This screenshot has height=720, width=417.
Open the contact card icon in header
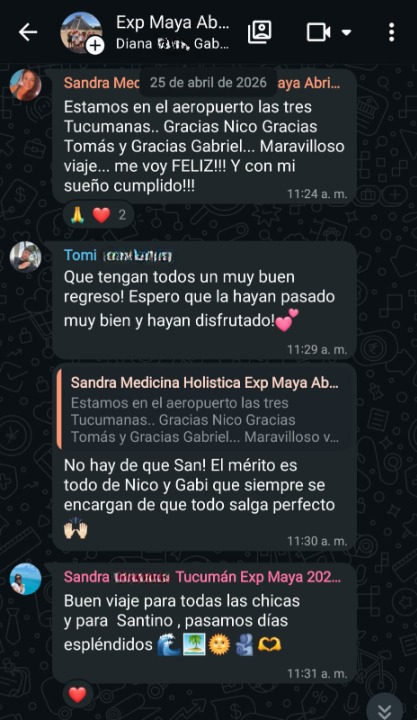259,32
